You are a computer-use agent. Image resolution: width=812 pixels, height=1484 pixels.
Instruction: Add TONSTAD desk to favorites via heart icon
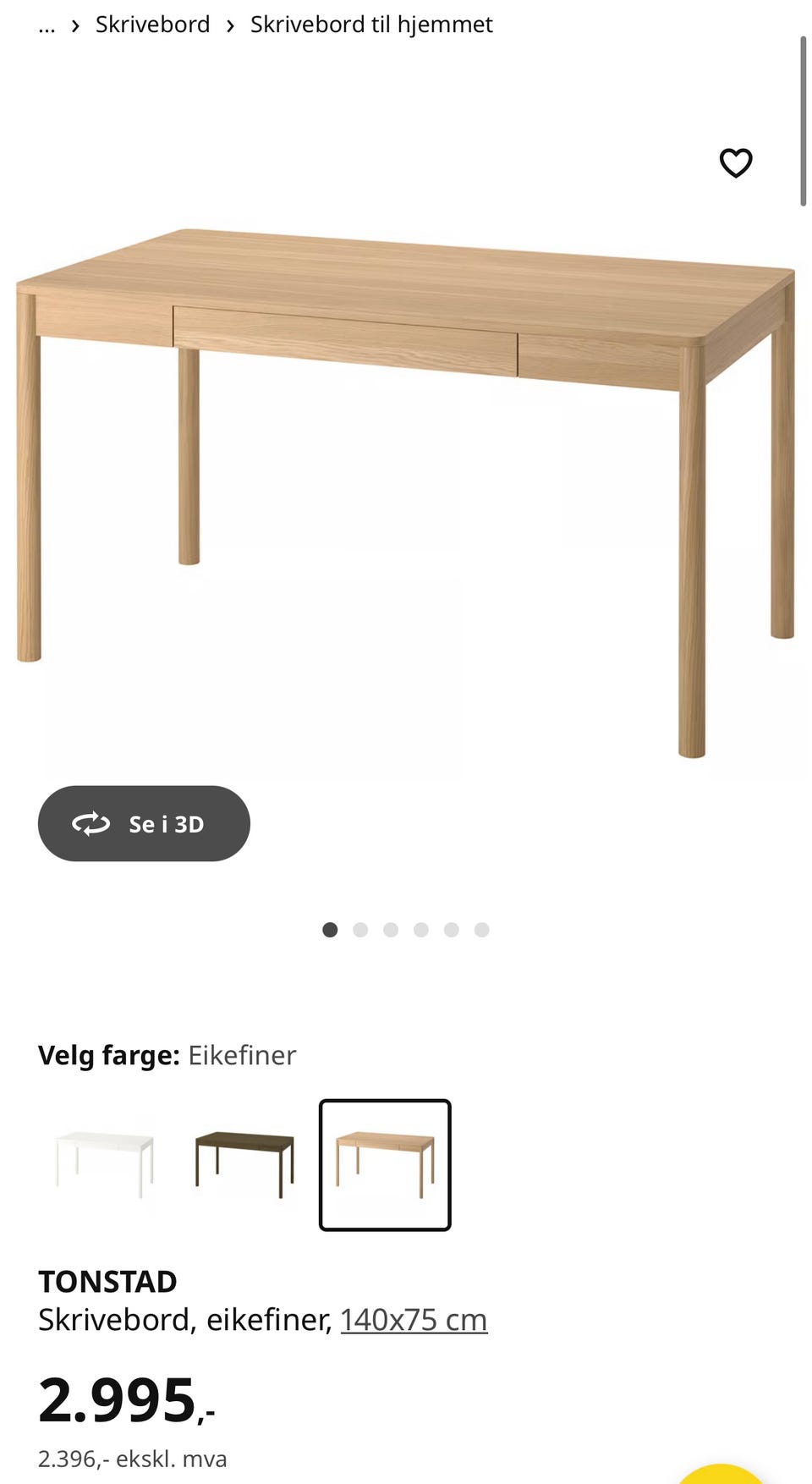click(735, 162)
